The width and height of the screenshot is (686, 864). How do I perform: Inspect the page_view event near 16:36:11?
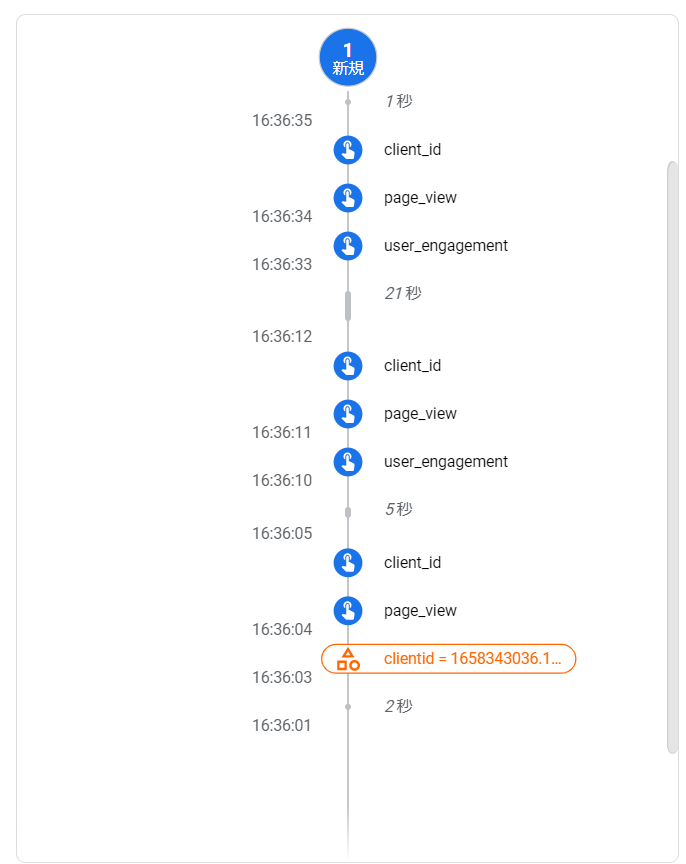coord(419,414)
